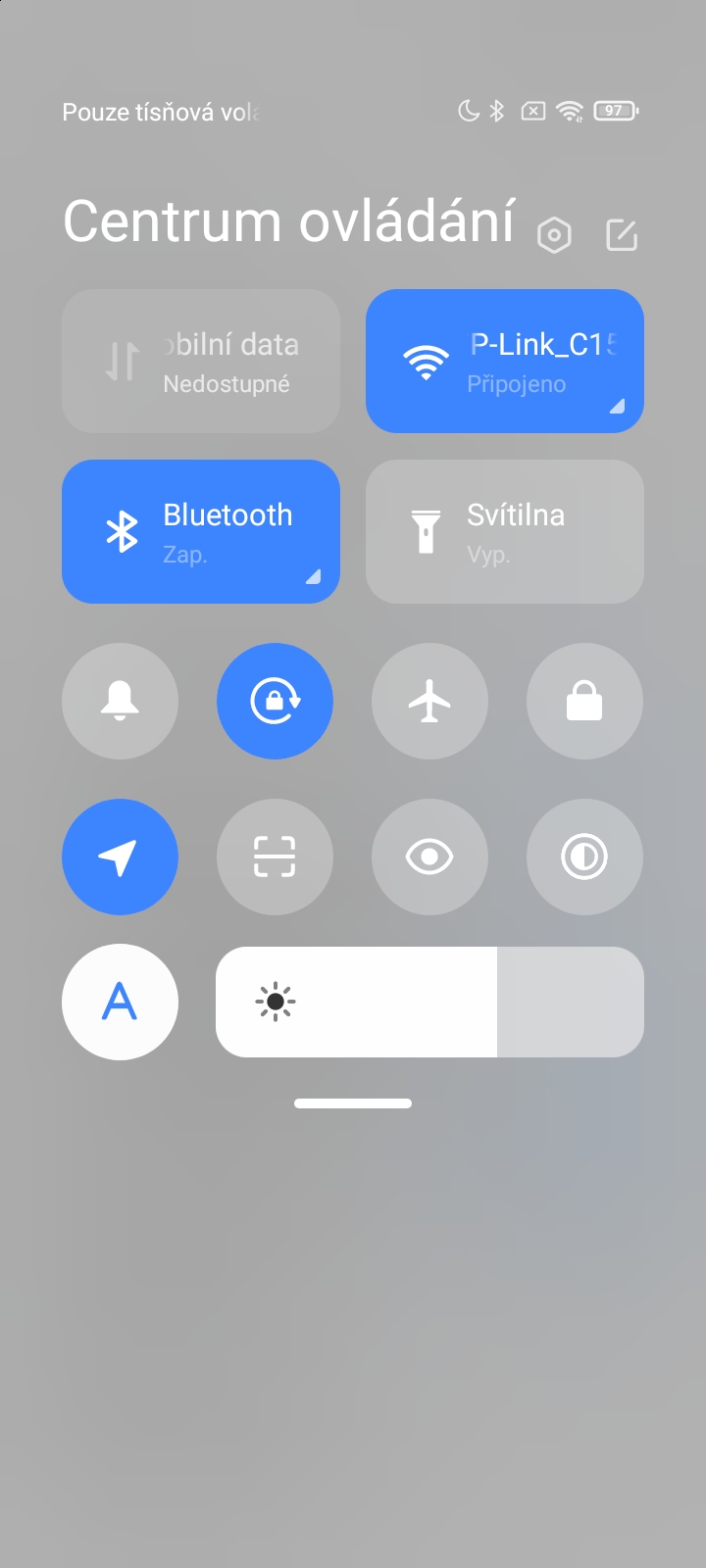Turn off location services arrow toggle
Image resolution: width=706 pixels, height=1568 pixels.
pyautogui.click(x=120, y=857)
